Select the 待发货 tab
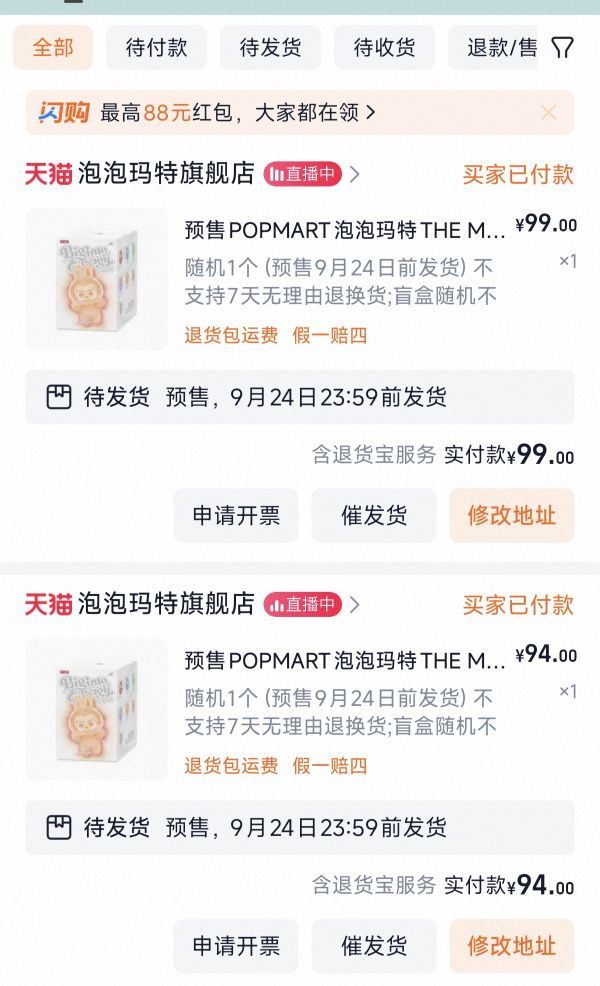The image size is (600, 986). (x=270, y=47)
